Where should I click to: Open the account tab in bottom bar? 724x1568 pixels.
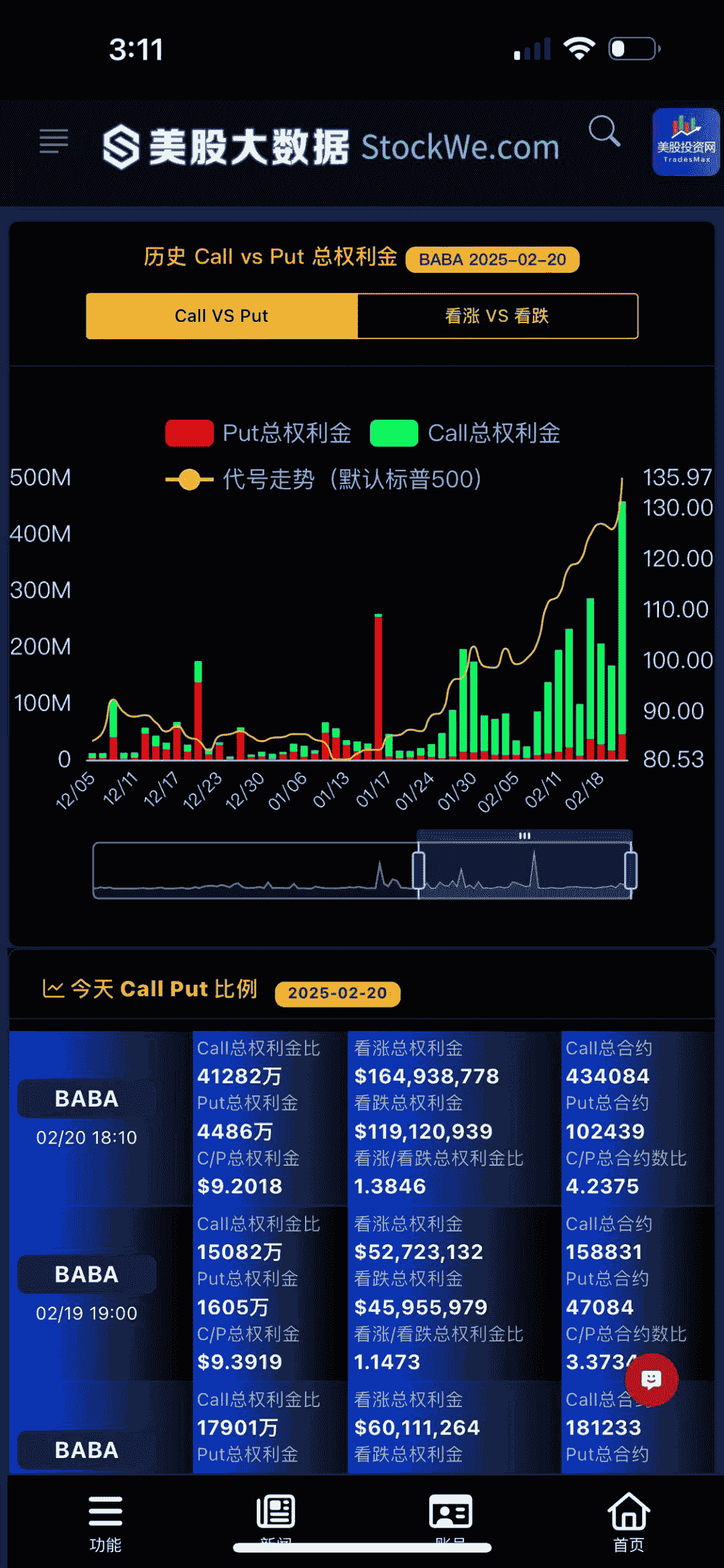tap(450, 1516)
